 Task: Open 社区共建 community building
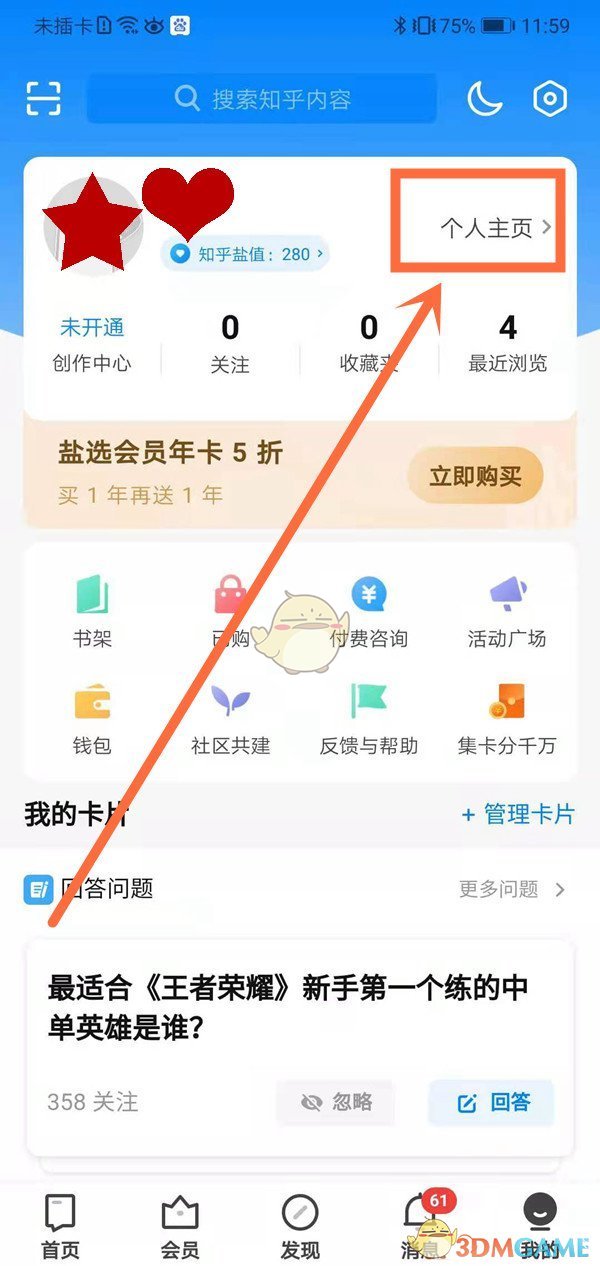coord(230,720)
